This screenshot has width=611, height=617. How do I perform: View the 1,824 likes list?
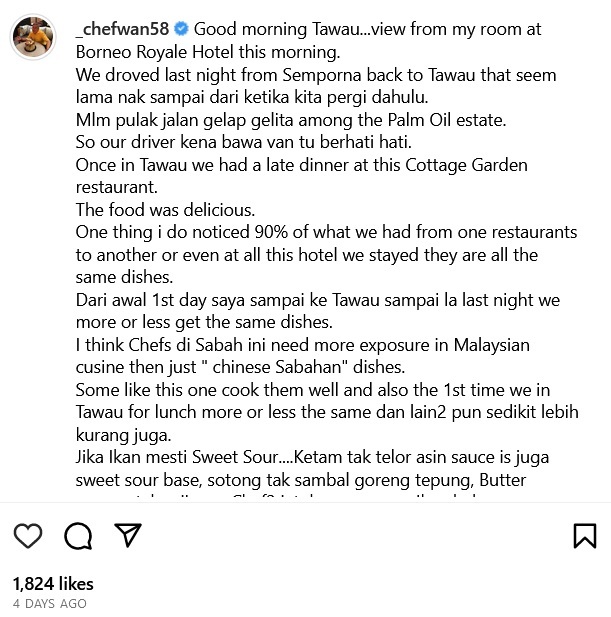(x=53, y=584)
